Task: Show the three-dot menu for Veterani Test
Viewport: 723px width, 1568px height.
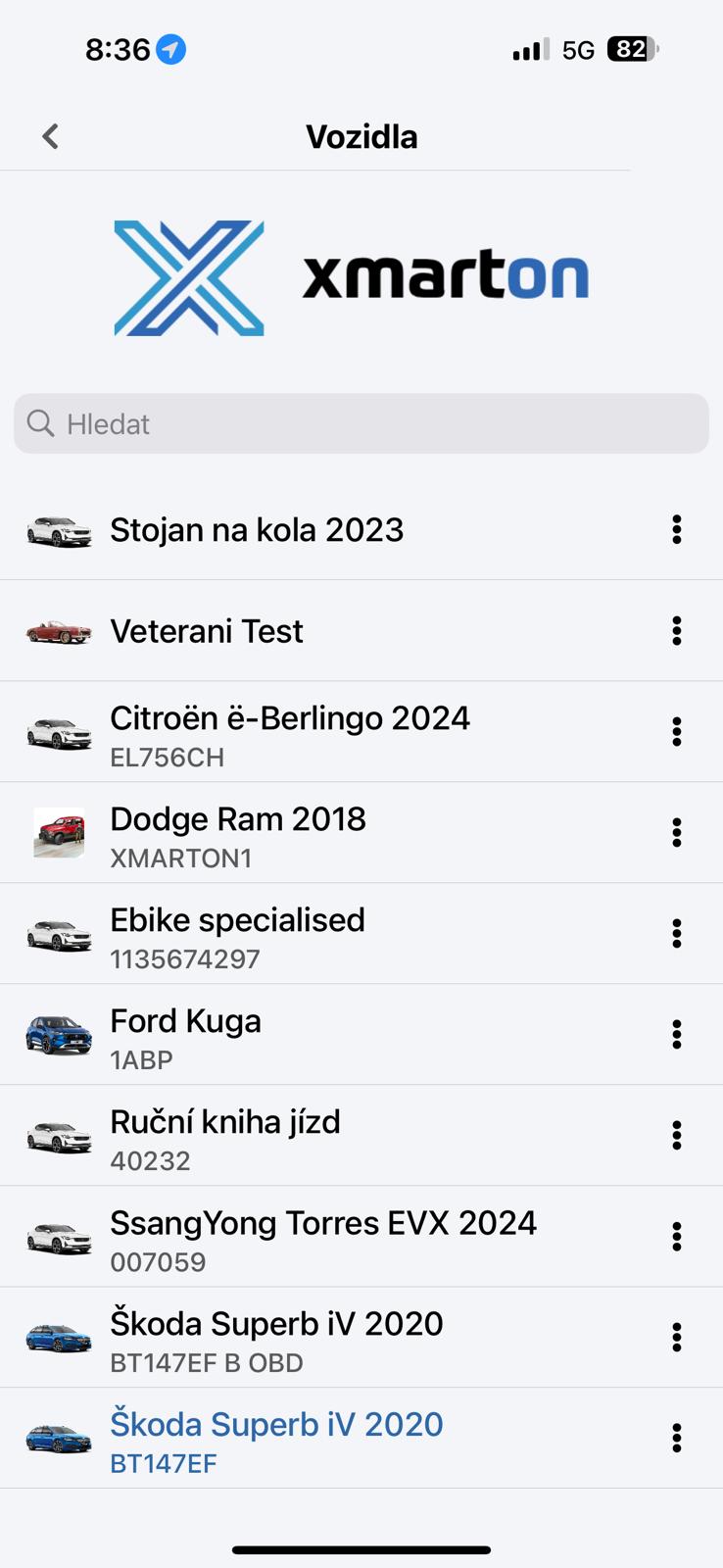Action: point(677,631)
